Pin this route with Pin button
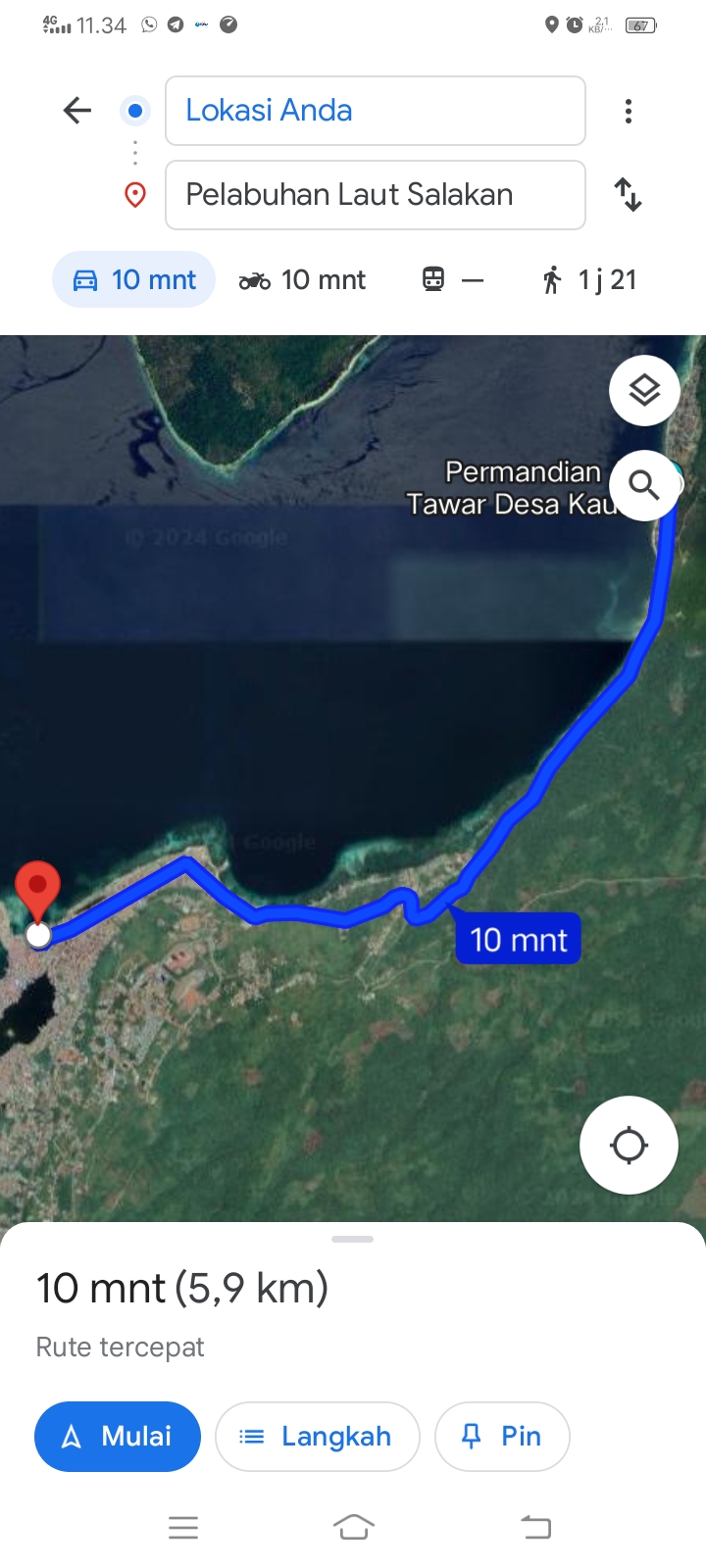This screenshot has height=1568, width=706. click(x=502, y=1437)
